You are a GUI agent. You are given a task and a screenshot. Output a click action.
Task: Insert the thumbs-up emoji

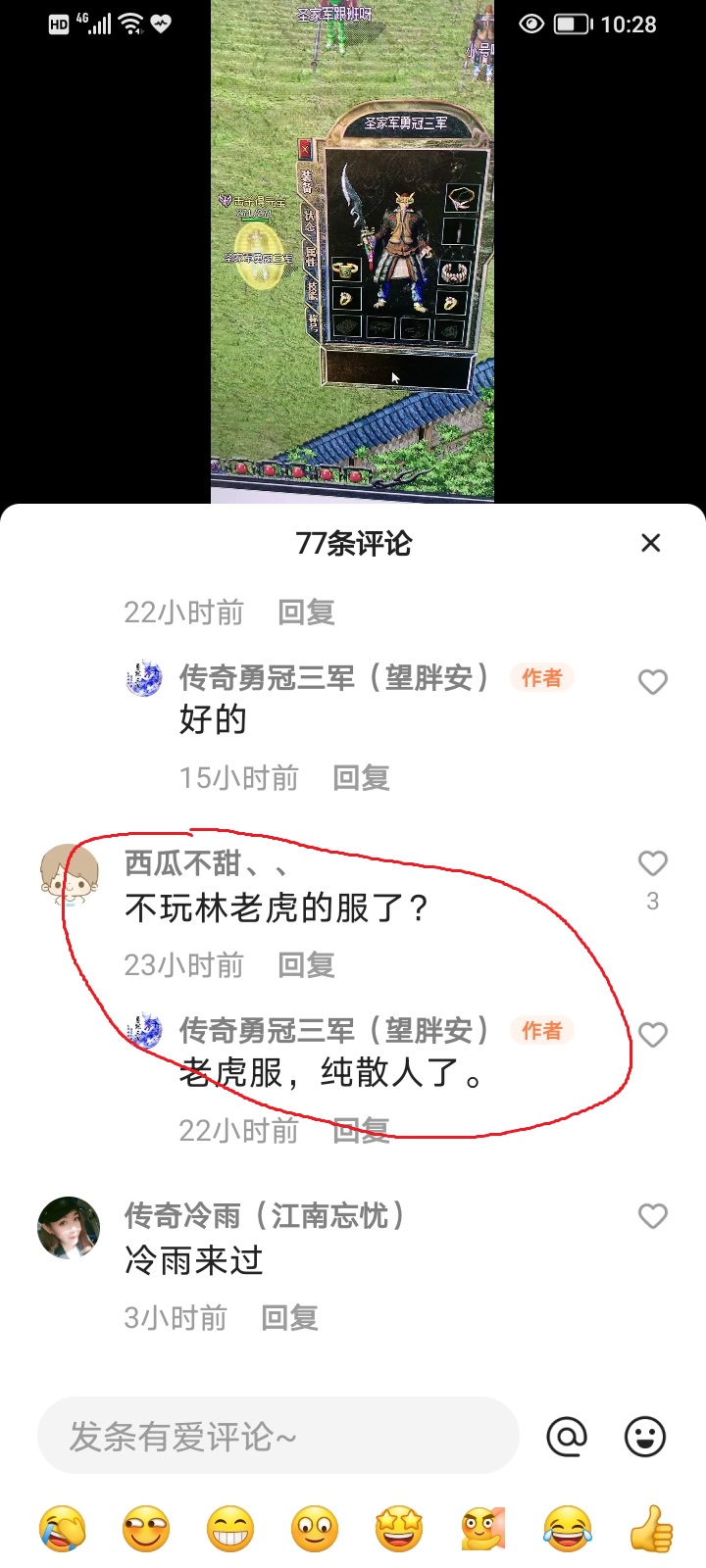pos(651,1529)
